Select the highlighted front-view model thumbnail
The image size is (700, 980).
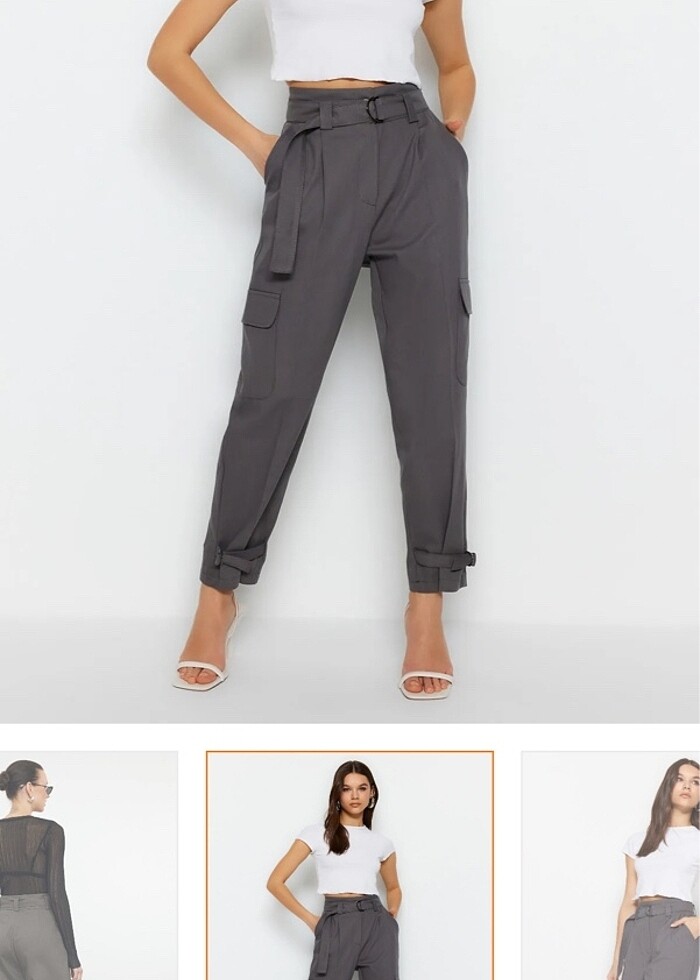[350, 865]
